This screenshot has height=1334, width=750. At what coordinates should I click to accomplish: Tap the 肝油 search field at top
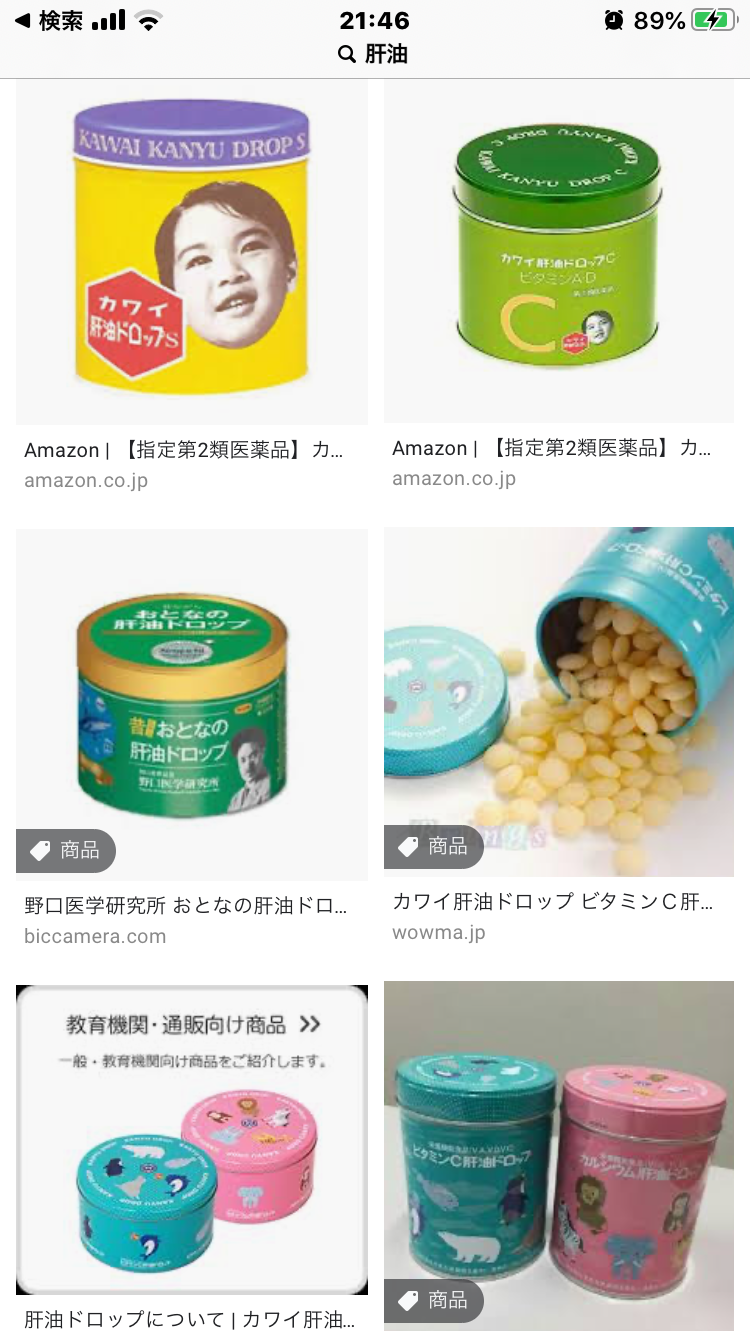click(x=374, y=54)
